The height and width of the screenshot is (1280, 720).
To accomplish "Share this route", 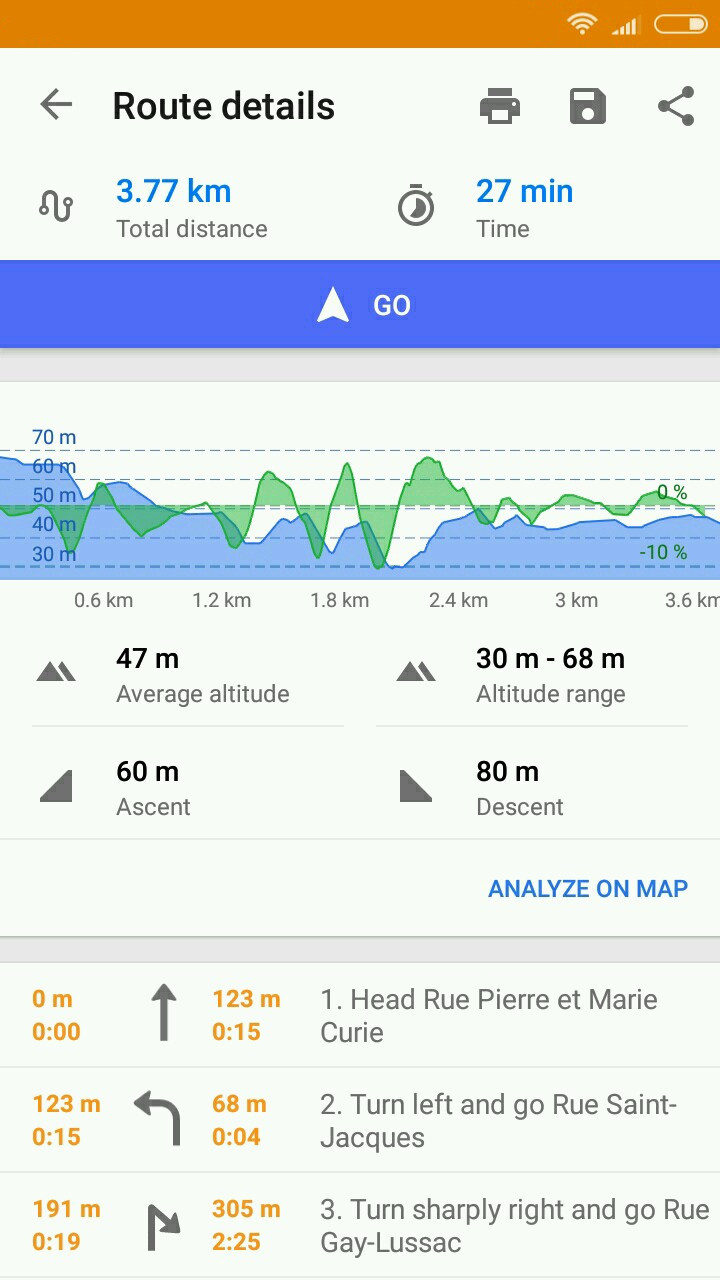I will [676, 106].
